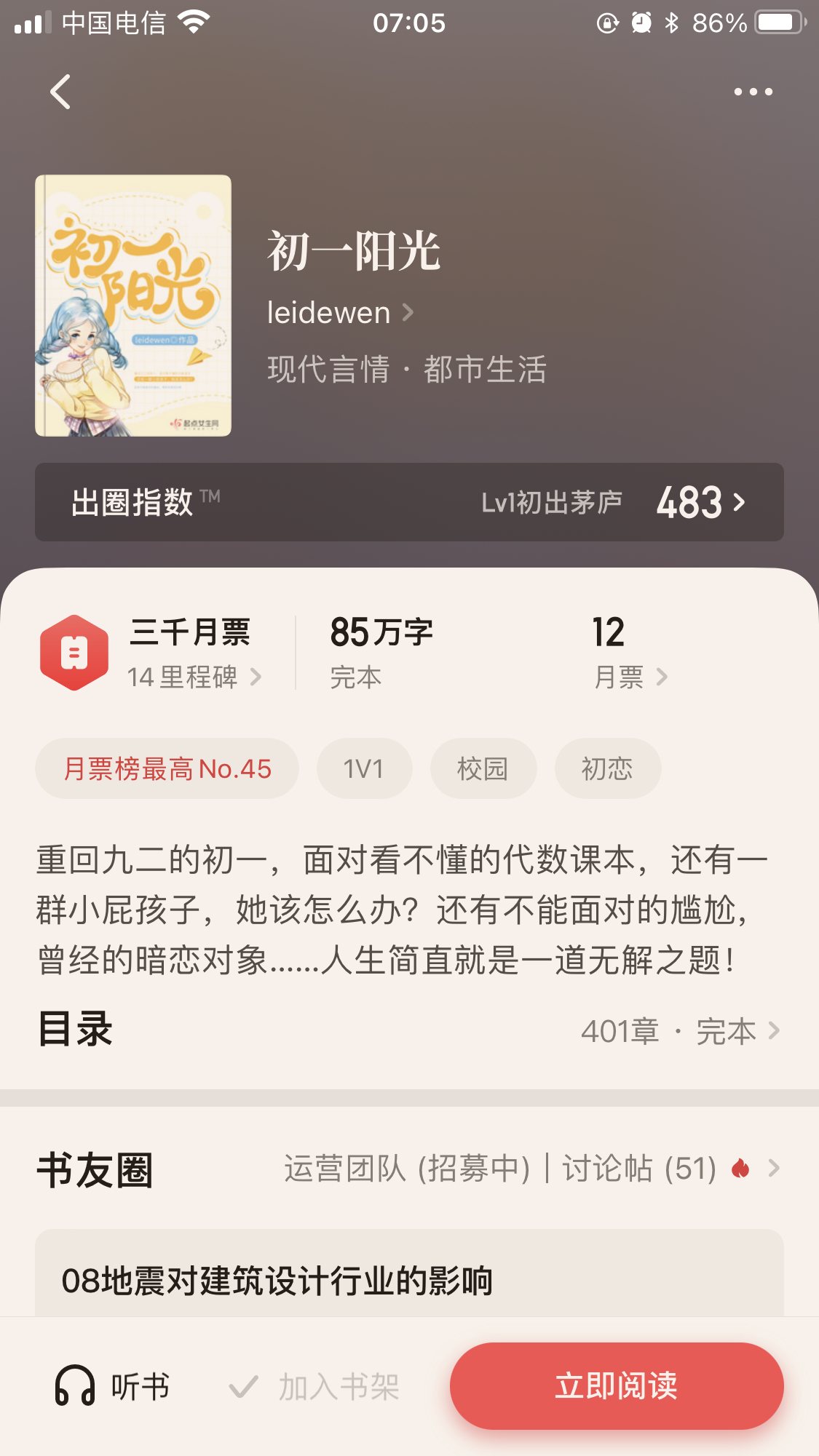Select the 初恋 tag
Screen dimensions: 819x1456
(x=607, y=769)
